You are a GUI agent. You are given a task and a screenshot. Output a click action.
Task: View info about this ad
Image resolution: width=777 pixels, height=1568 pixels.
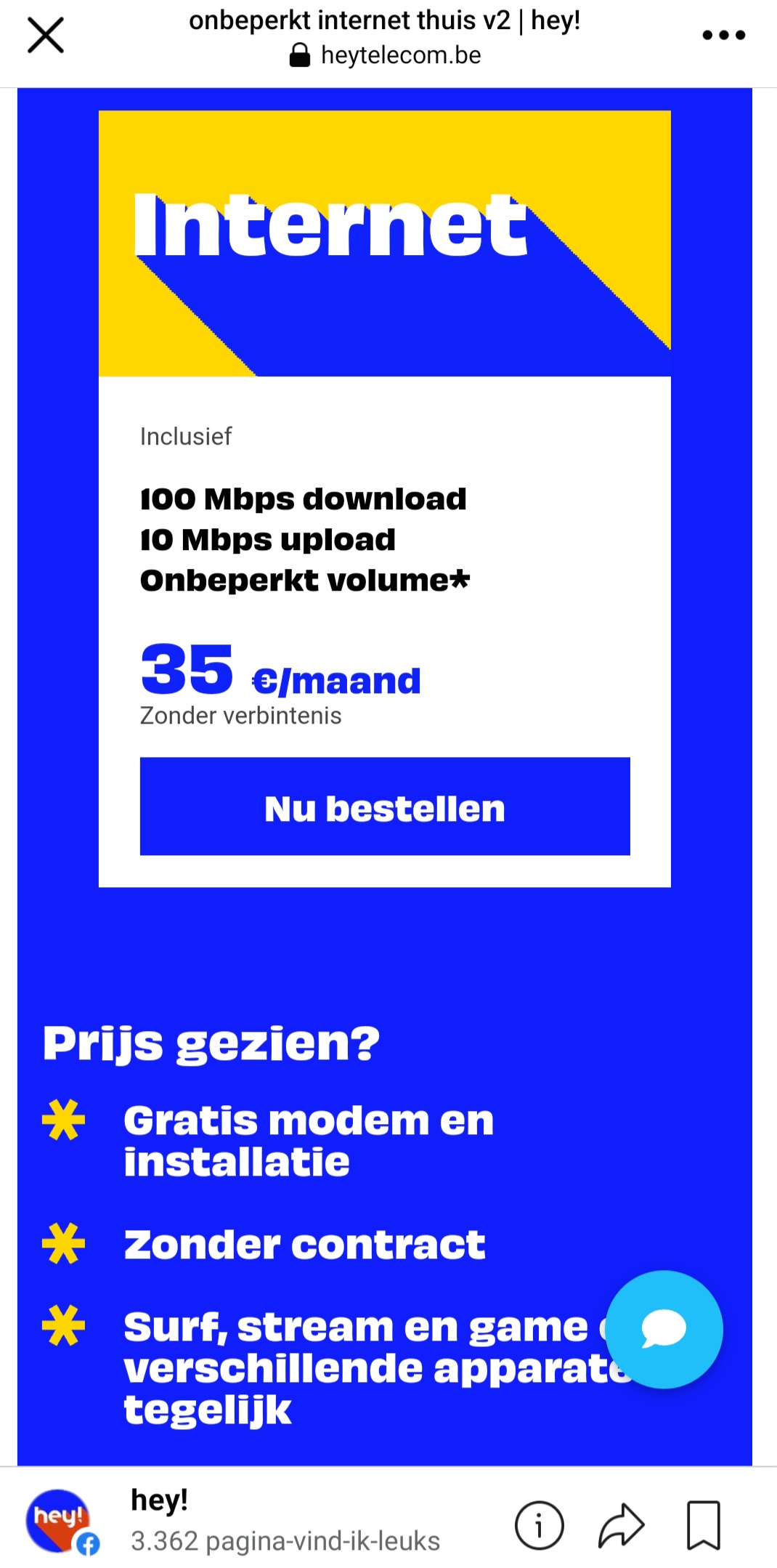(539, 1524)
